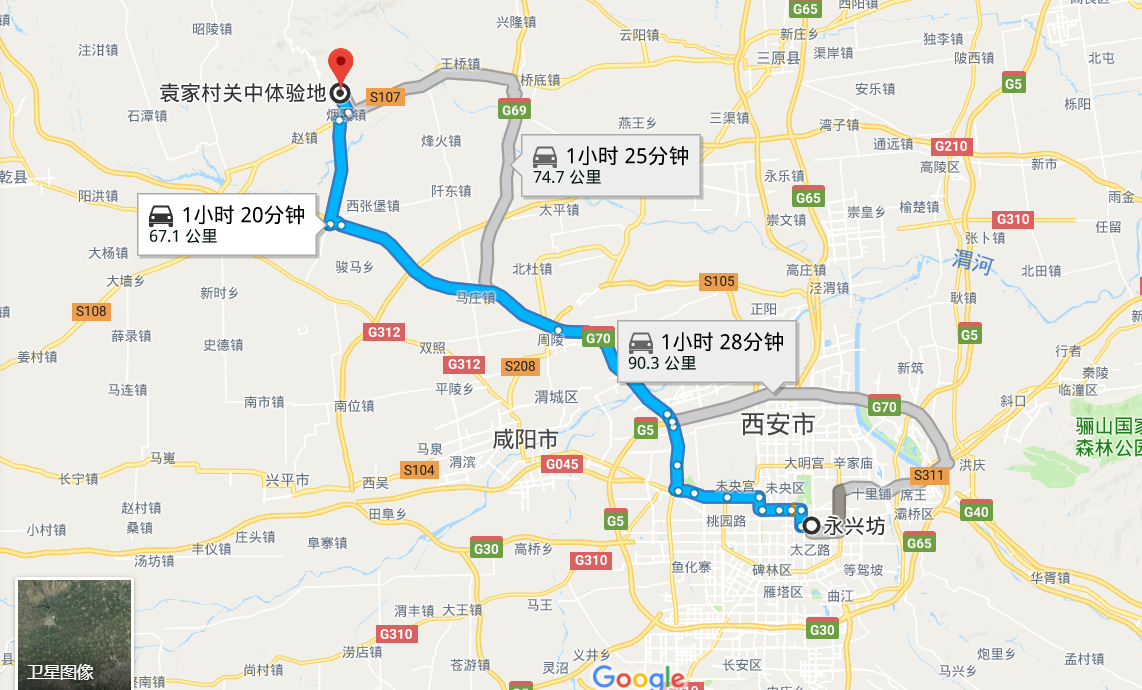The image size is (1142, 690).
Task: Open the 永兴坊 starting point marker
Action: [811, 525]
